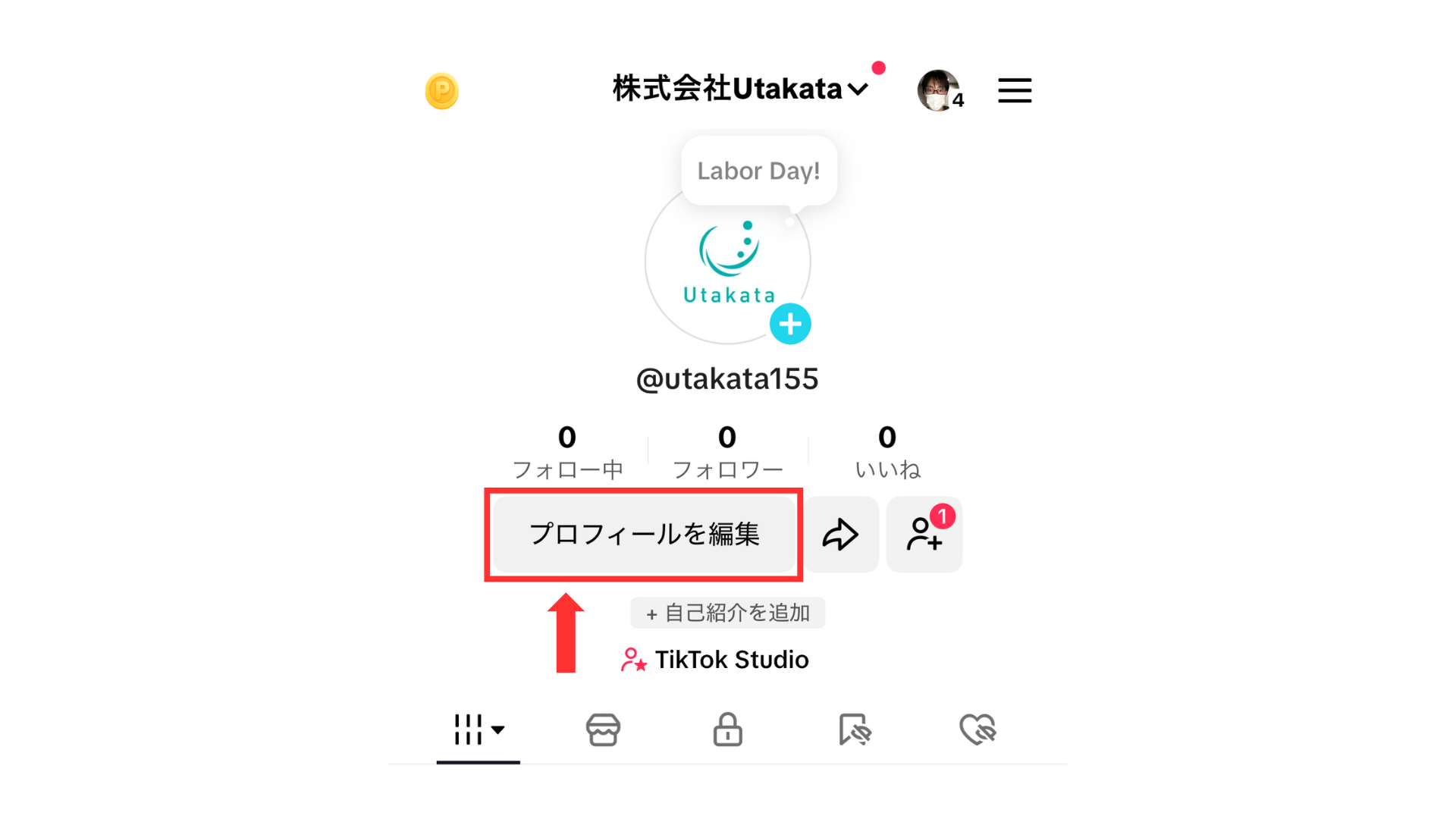1456x819 pixels.
Task: Switch to the saved bookmarks tab
Action: point(855,730)
